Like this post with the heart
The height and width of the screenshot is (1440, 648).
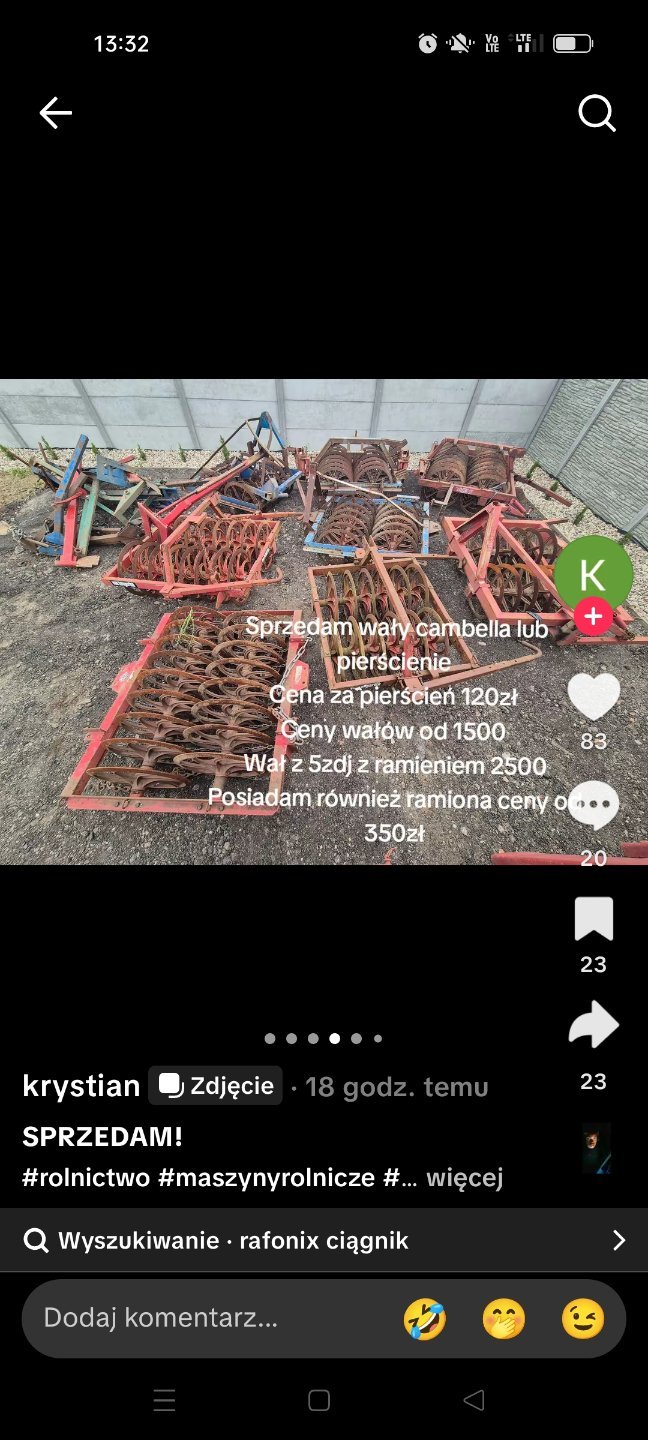click(593, 697)
